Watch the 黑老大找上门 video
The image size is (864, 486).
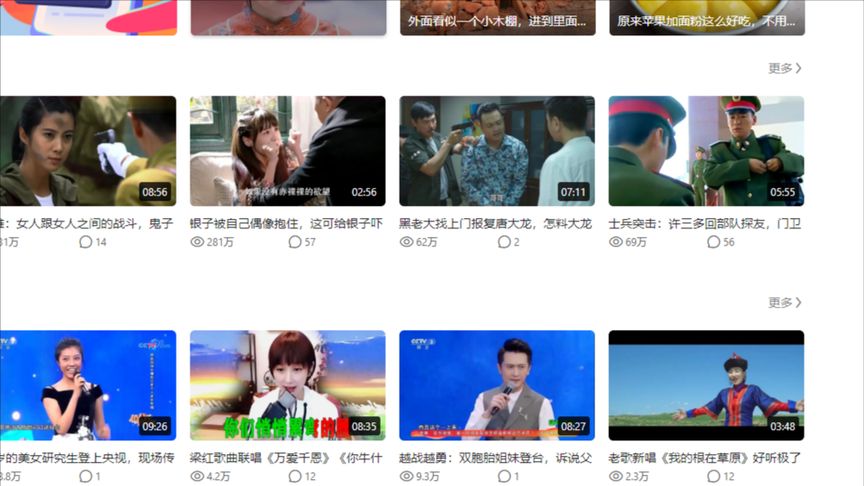click(x=497, y=150)
